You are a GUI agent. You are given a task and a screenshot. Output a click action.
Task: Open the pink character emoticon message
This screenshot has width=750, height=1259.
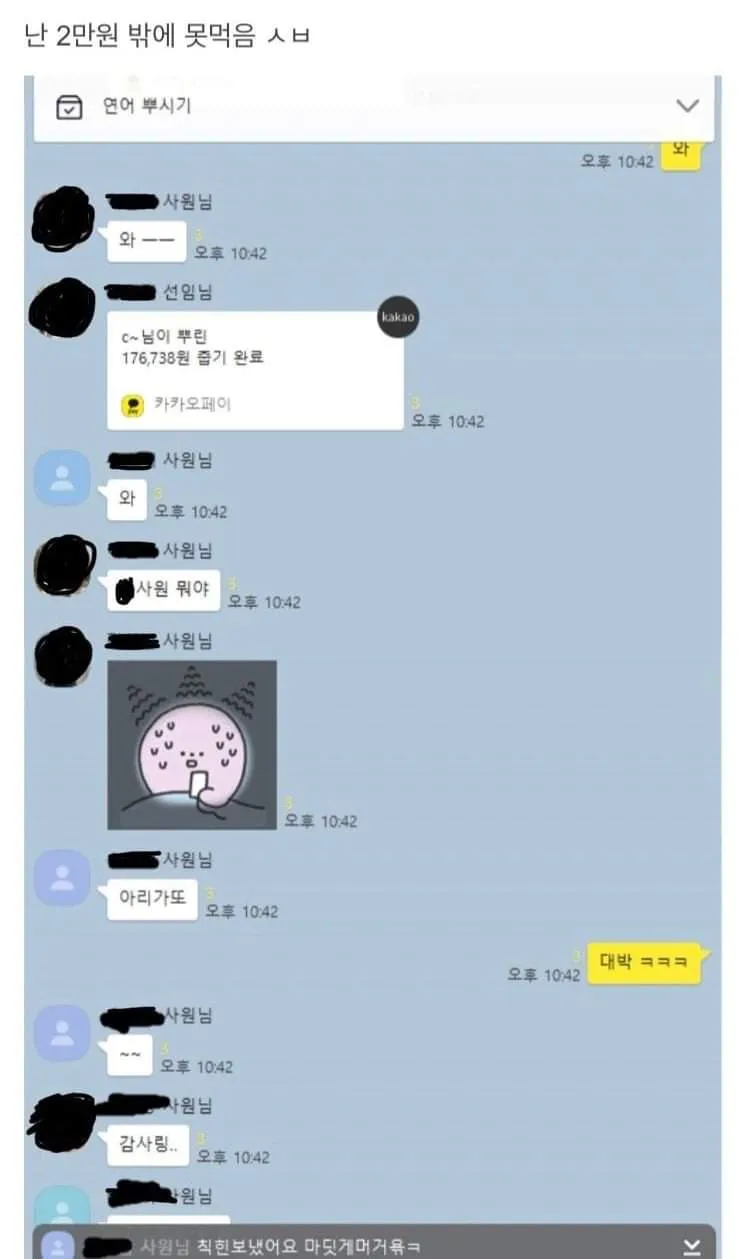coord(192,745)
